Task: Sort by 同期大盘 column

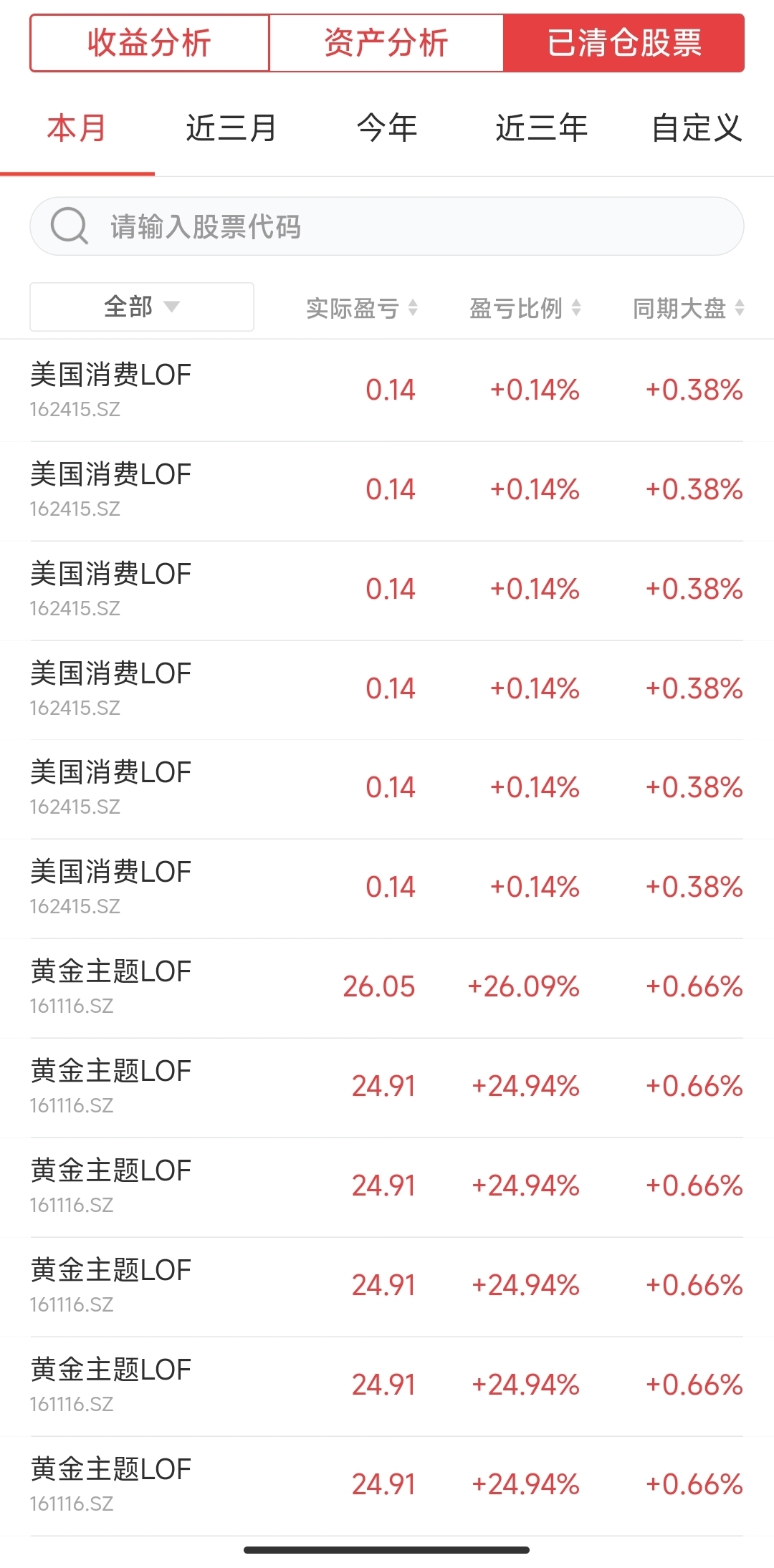Action: point(689,309)
